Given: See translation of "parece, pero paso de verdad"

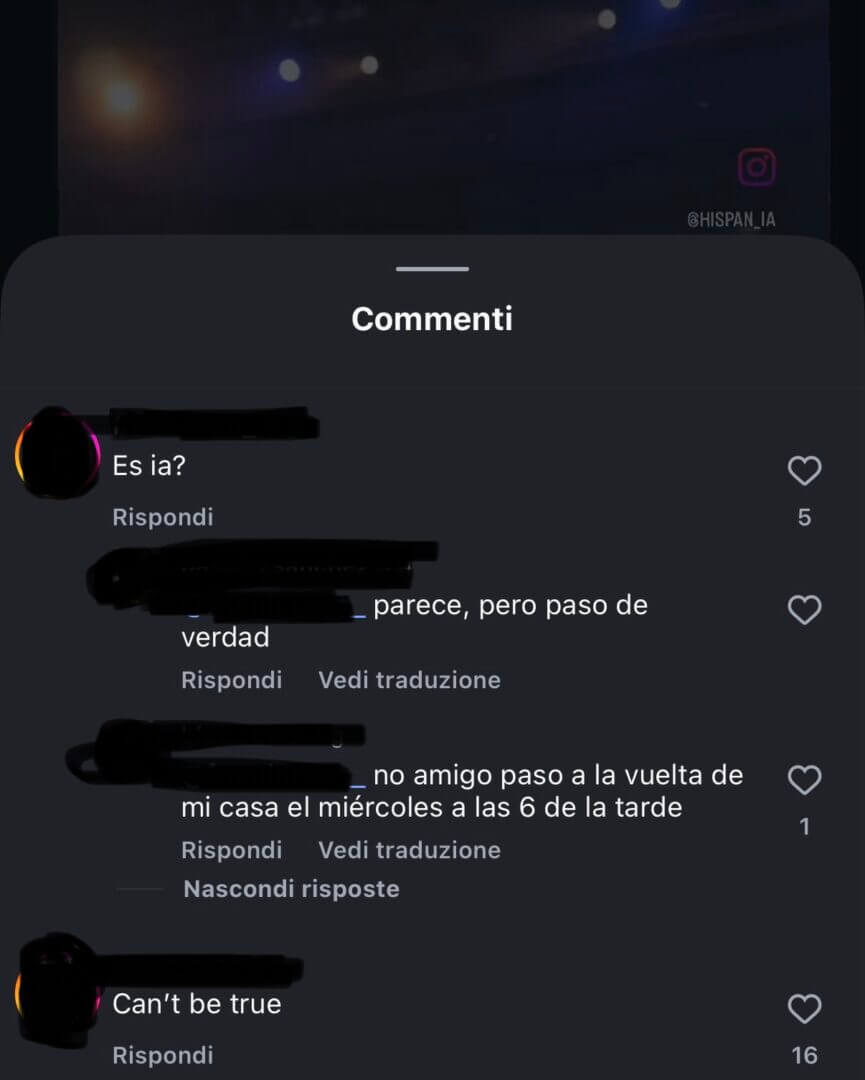Looking at the screenshot, I should pyautogui.click(x=409, y=680).
